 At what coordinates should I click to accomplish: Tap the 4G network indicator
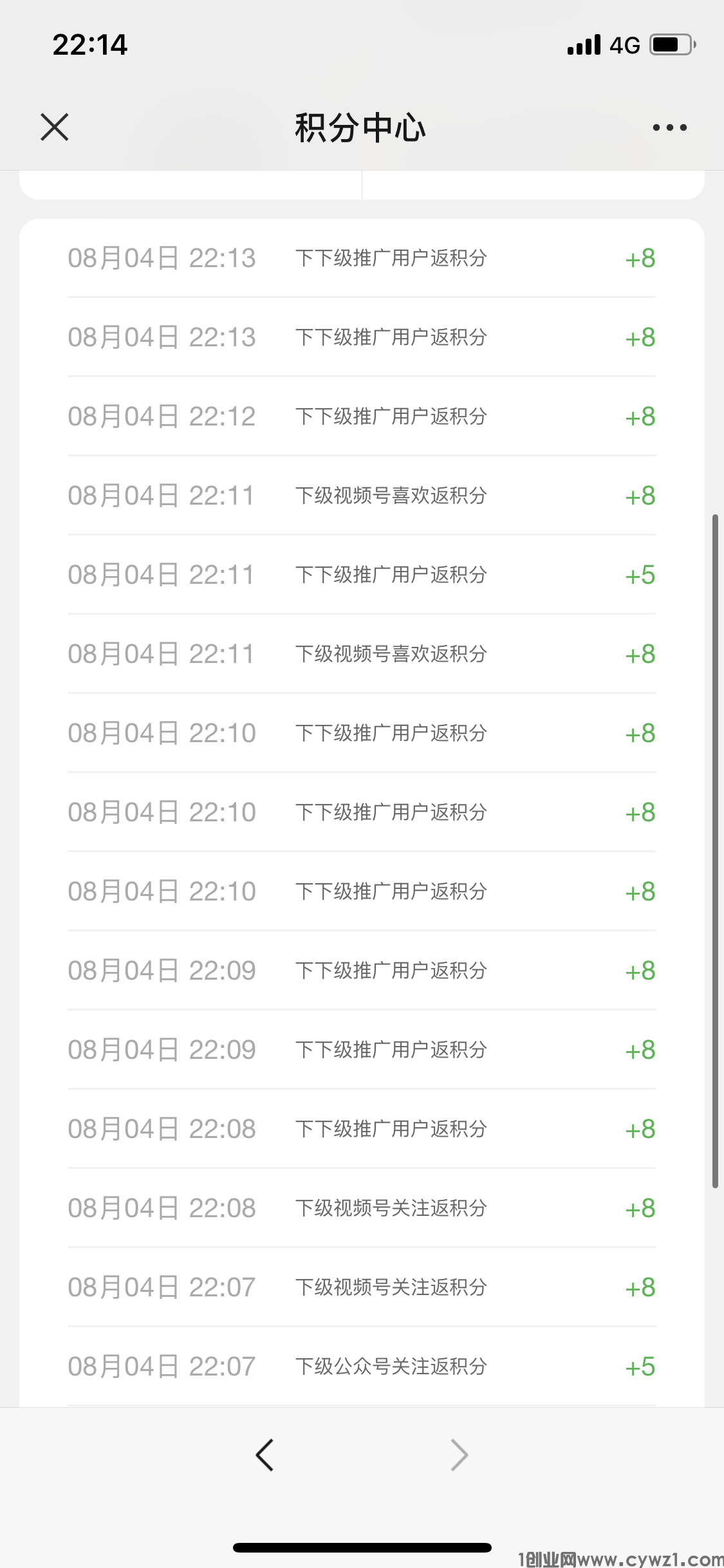pyautogui.click(x=624, y=44)
